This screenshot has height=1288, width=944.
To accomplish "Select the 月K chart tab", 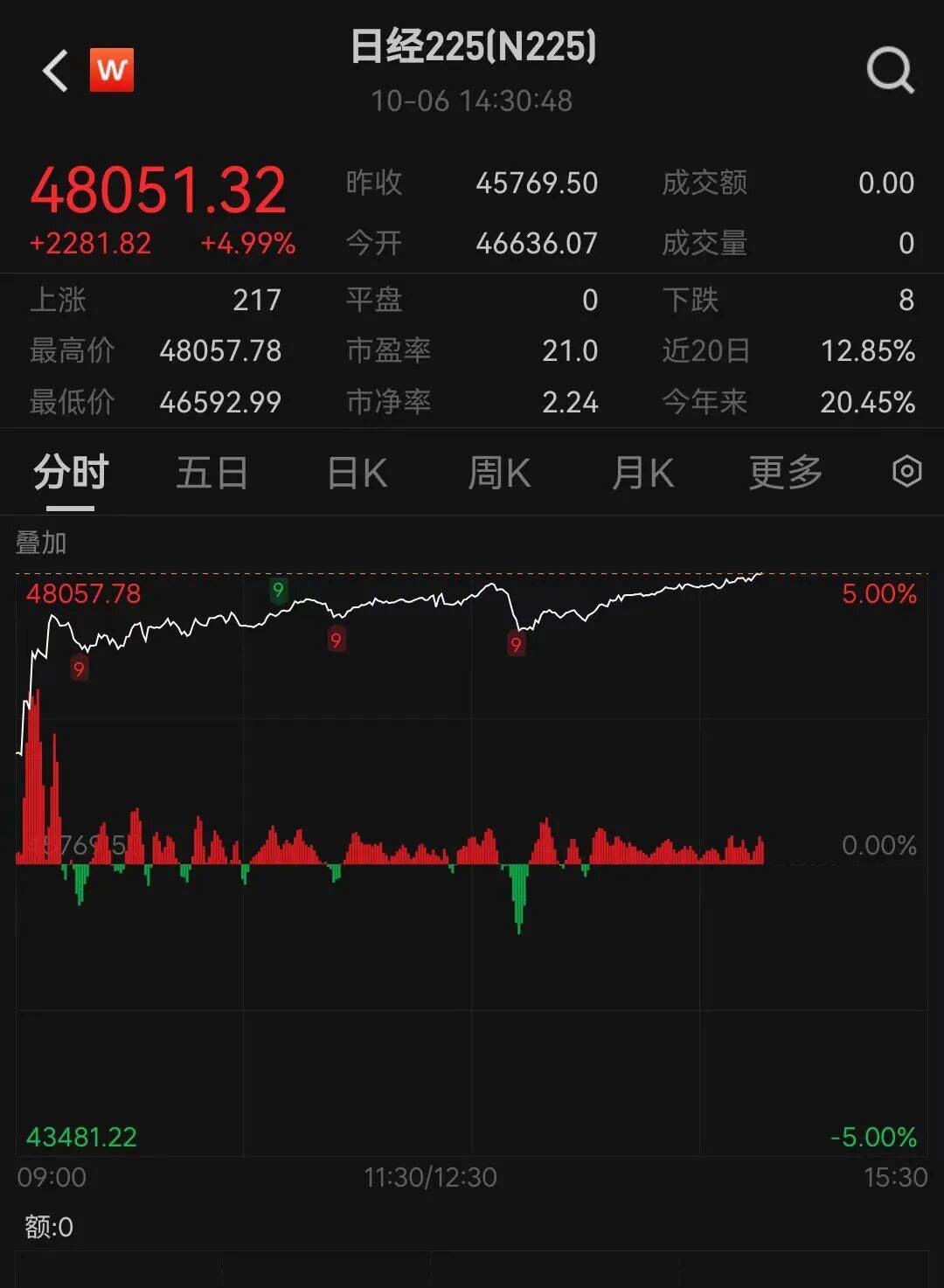I will pyautogui.click(x=642, y=474).
